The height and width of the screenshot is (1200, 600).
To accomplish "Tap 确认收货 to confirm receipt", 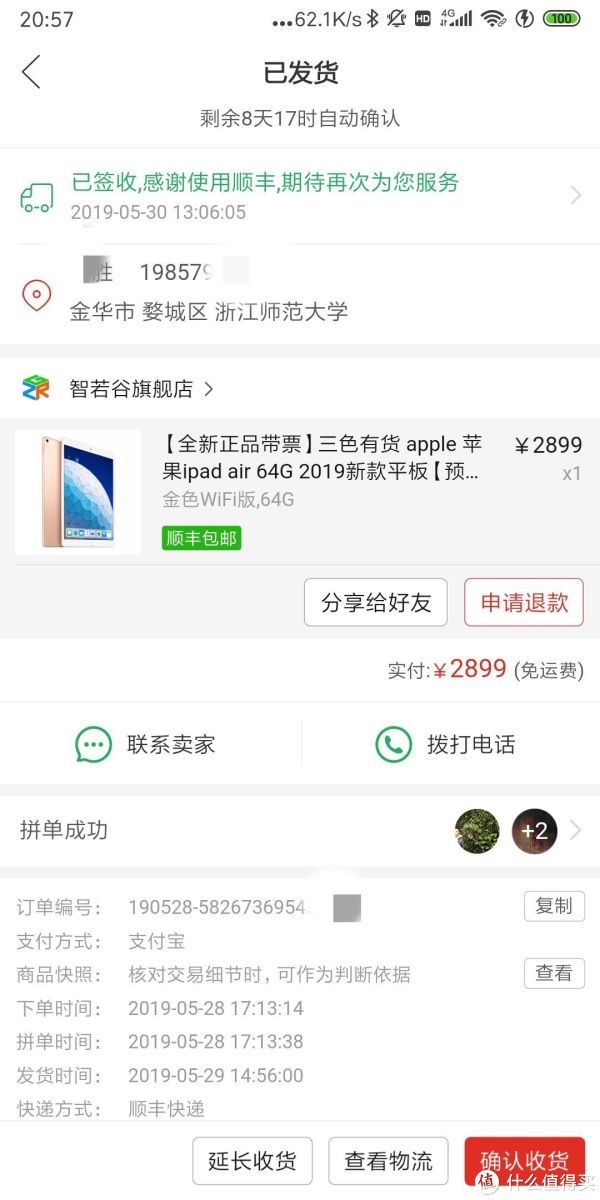I will click(524, 1161).
